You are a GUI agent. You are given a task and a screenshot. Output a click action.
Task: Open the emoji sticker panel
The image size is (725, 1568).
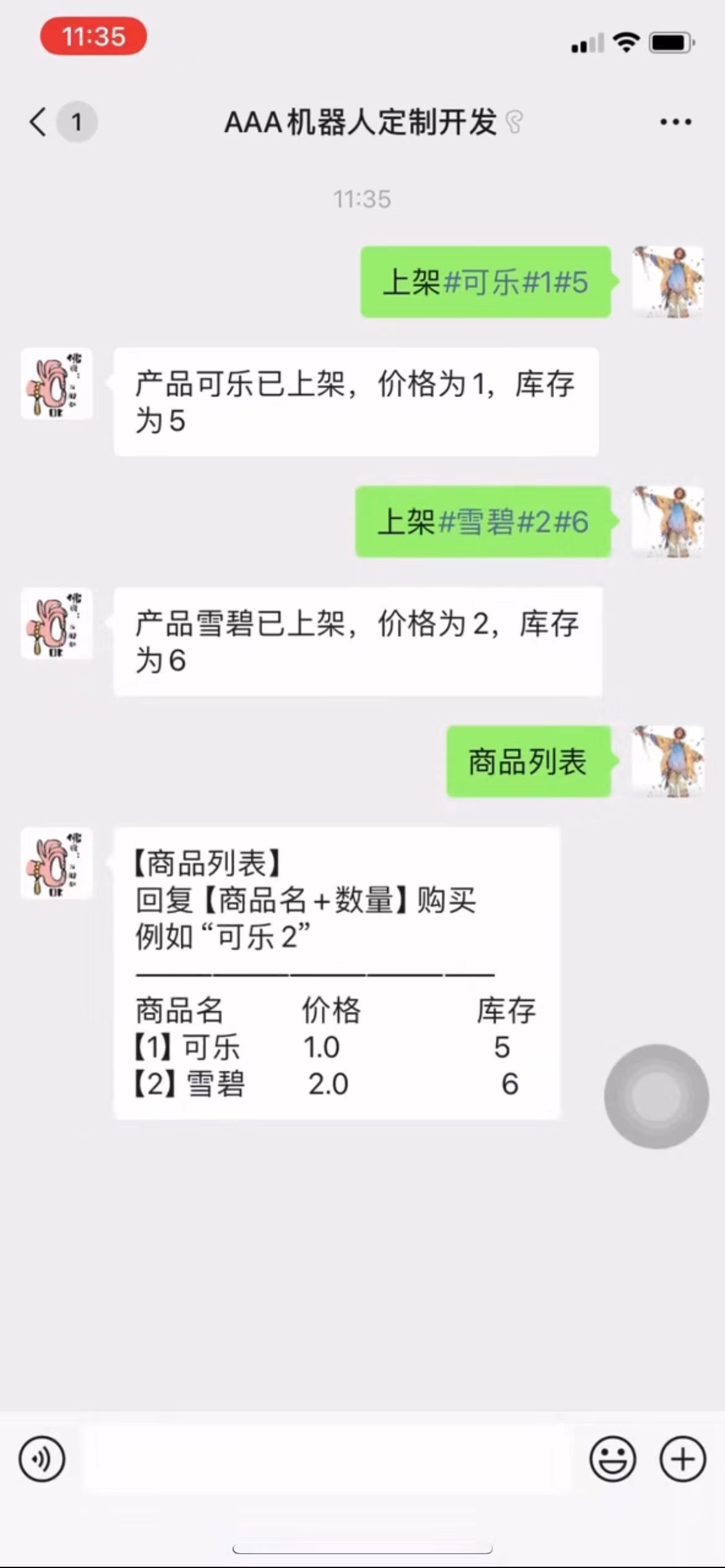coord(612,1459)
